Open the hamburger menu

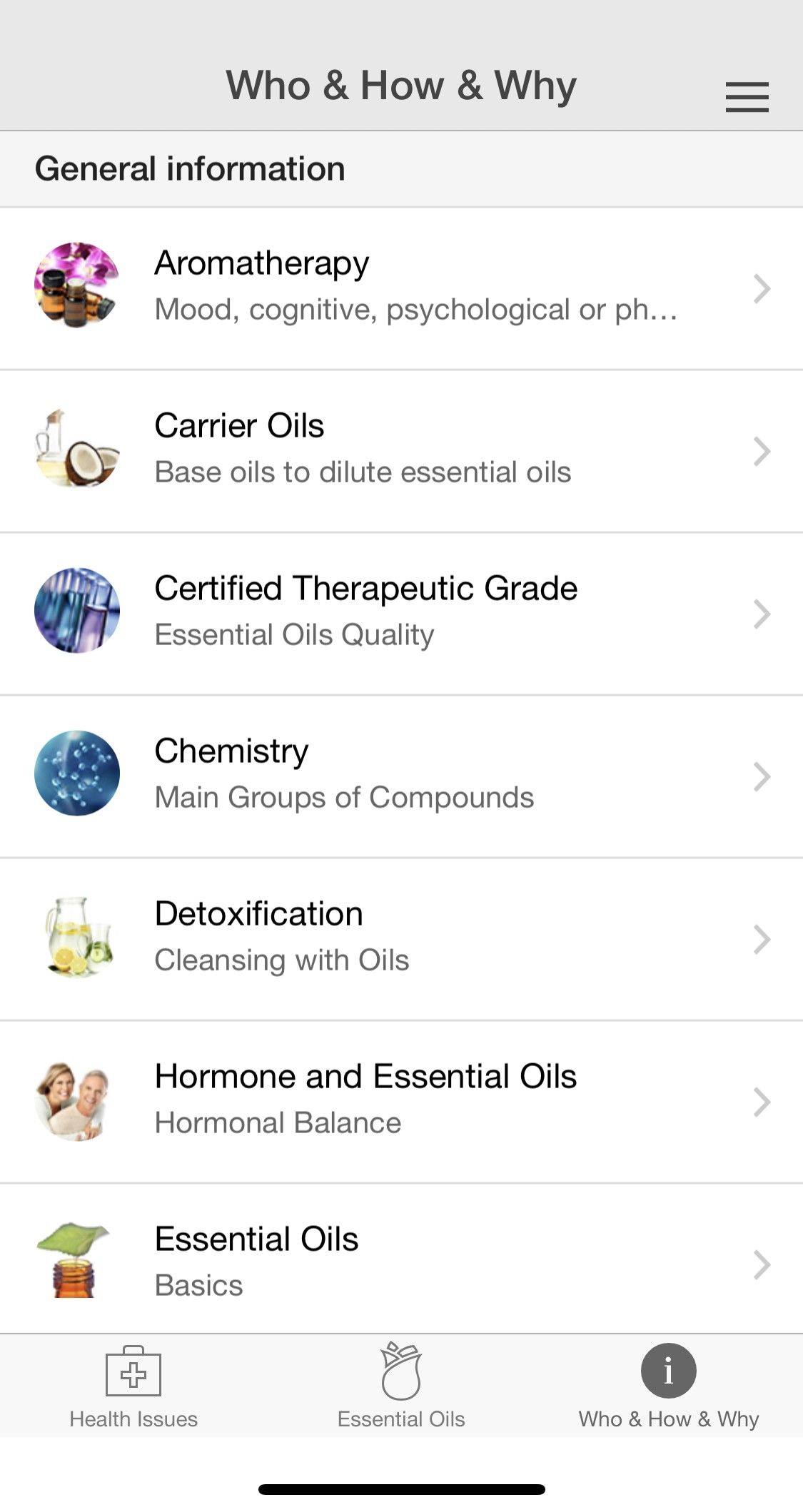pyautogui.click(x=747, y=96)
